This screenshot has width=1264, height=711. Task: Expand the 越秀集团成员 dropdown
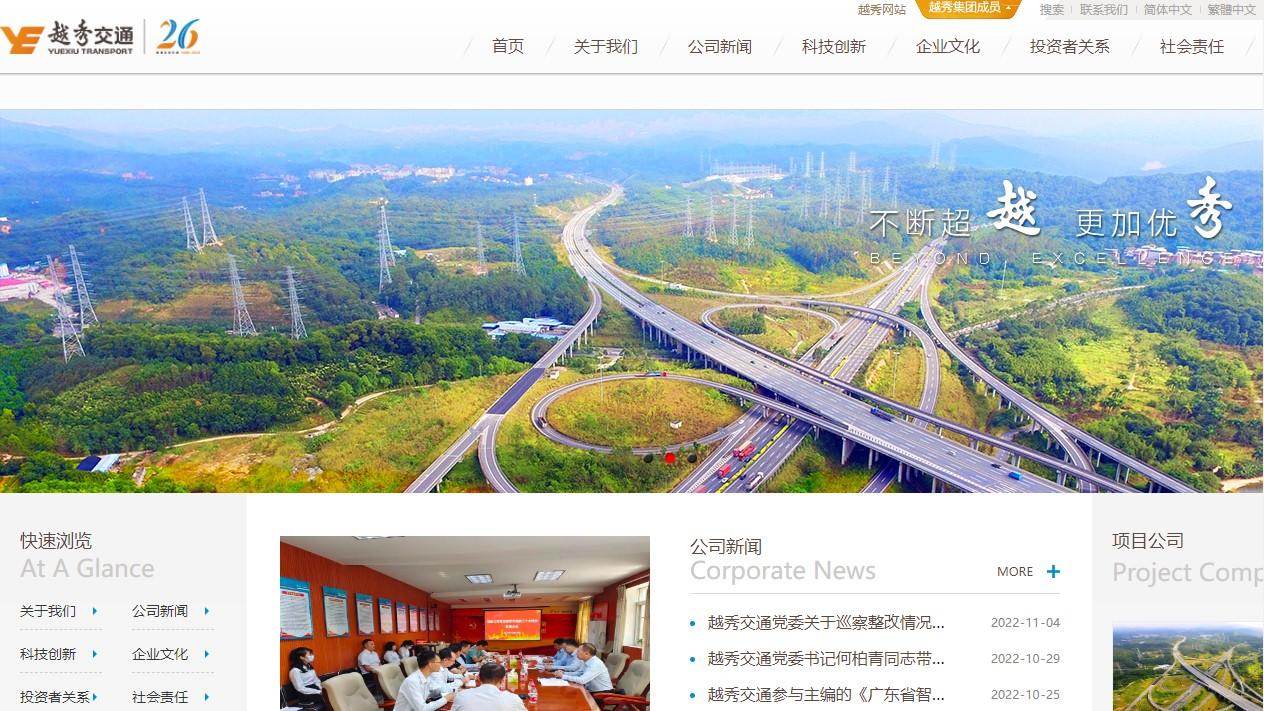[969, 8]
